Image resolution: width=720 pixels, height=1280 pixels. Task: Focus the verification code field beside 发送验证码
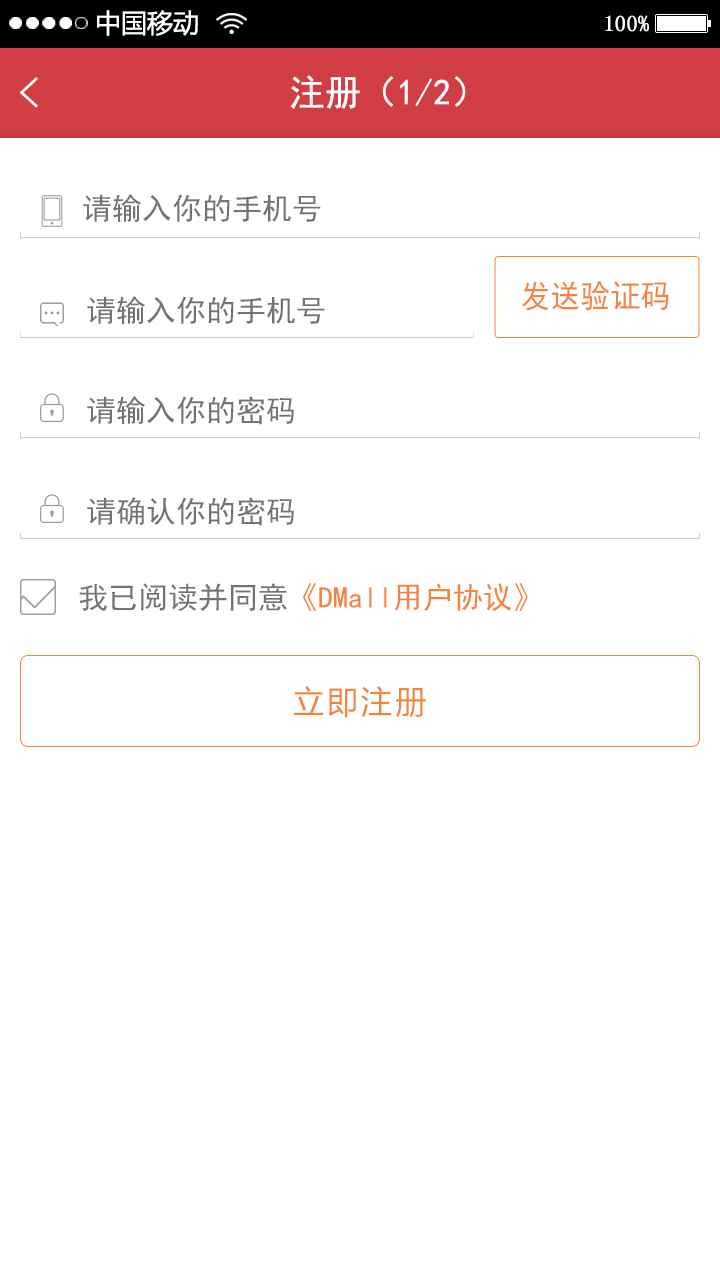click(x=247, y=311)
